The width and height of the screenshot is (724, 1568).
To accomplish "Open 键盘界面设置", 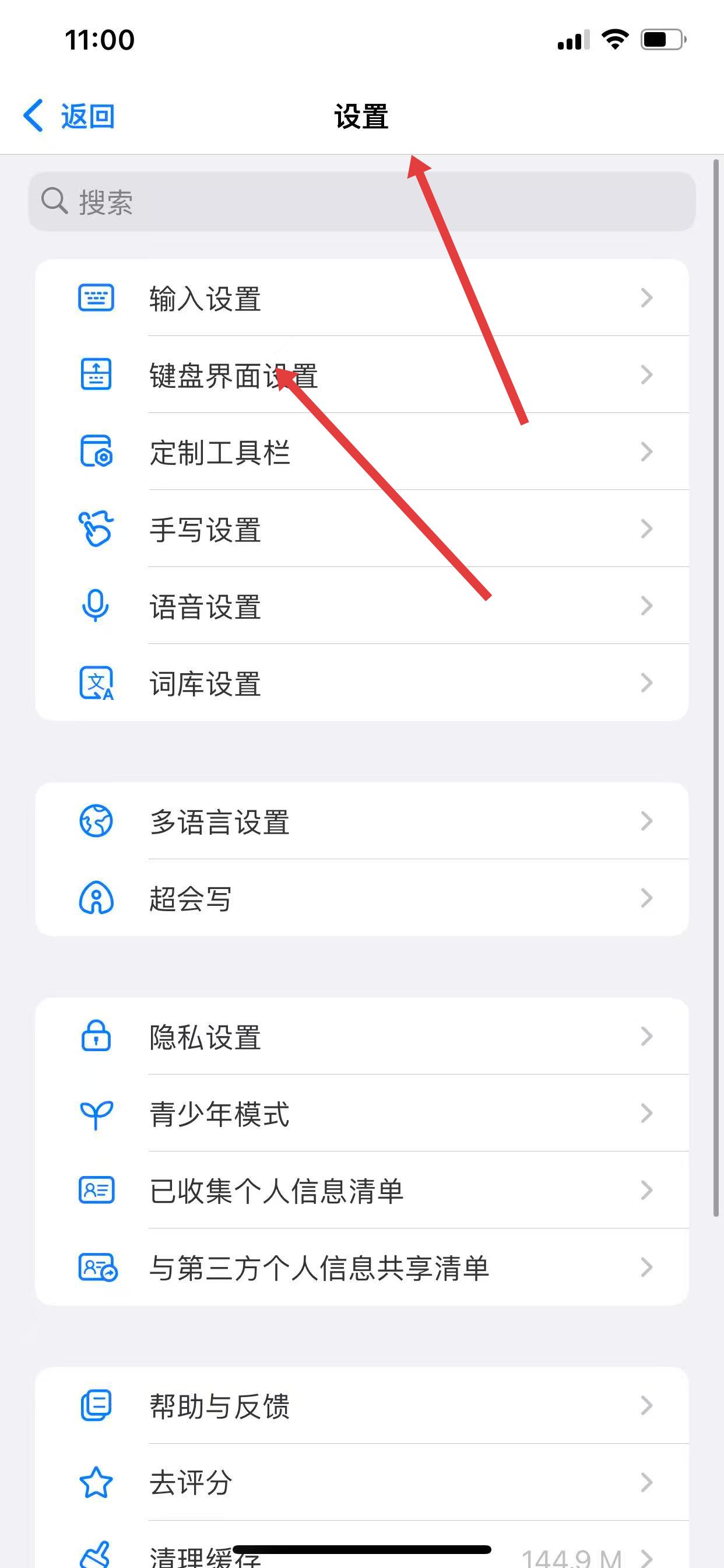I will 361,375.
